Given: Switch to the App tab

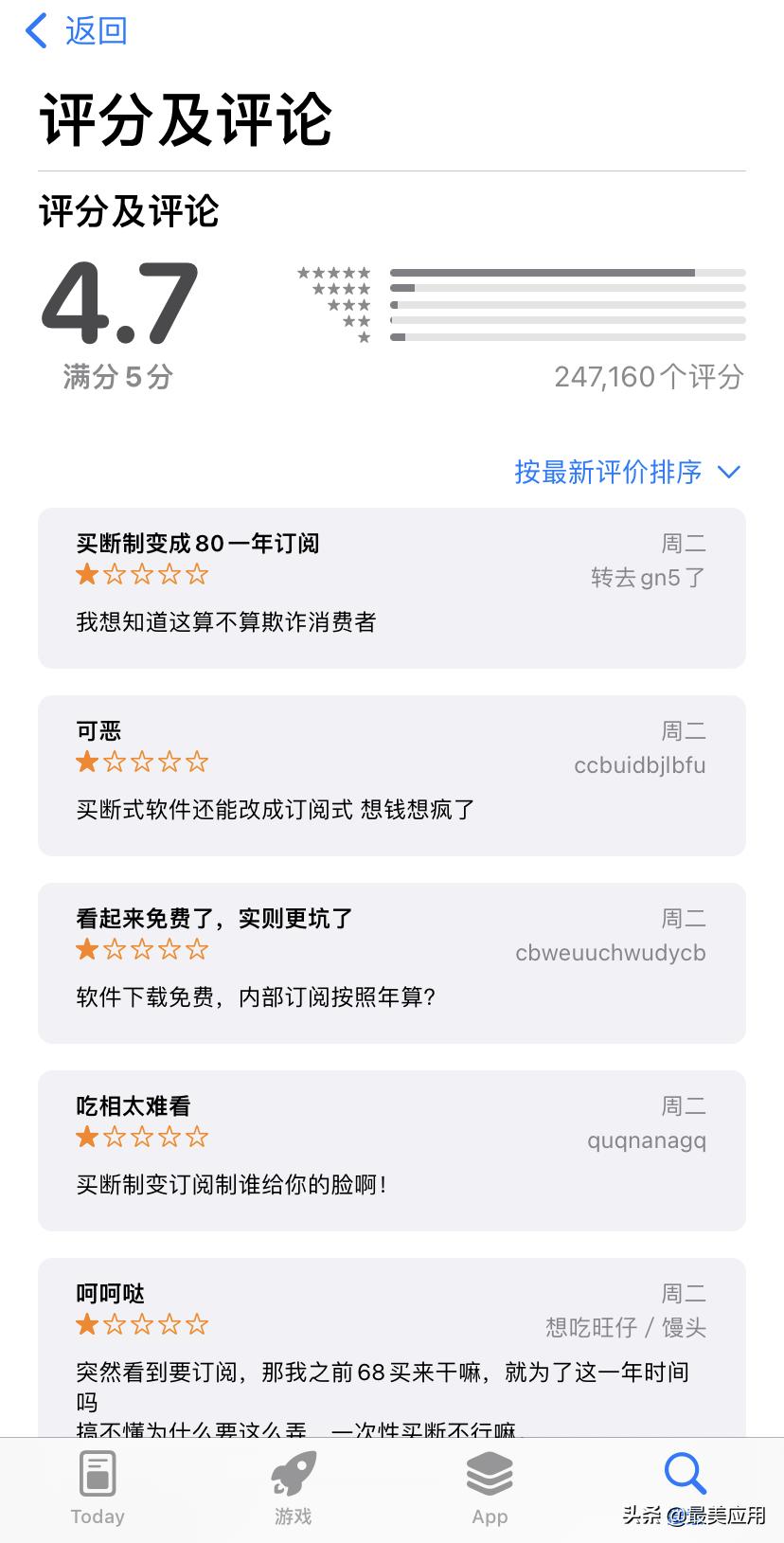Looking at the screenshot, I should [x=490, y=1487].
